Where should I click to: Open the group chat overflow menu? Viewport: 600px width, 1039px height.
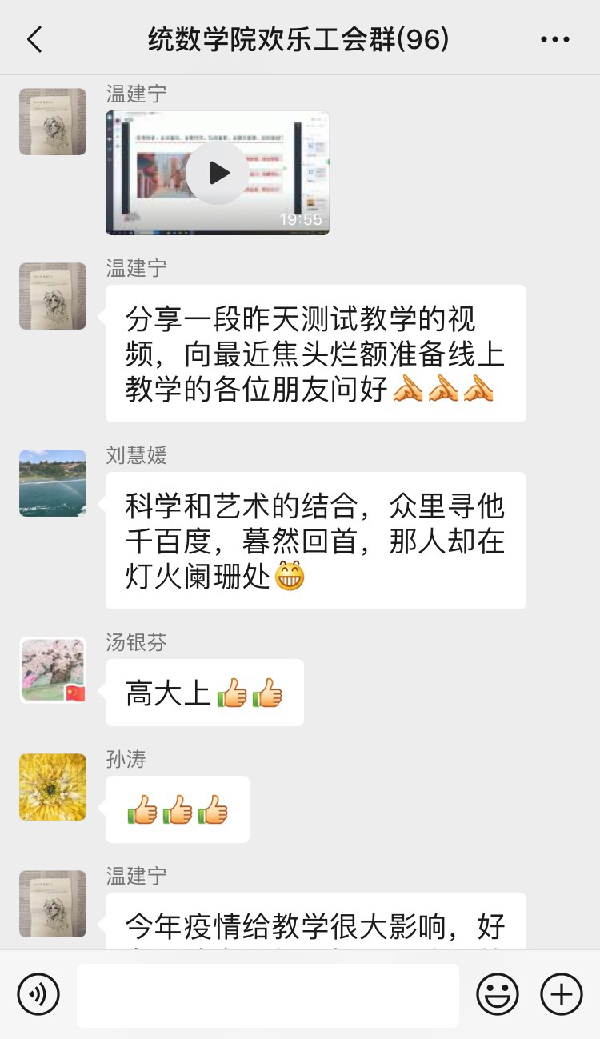(x=555, y=40)
